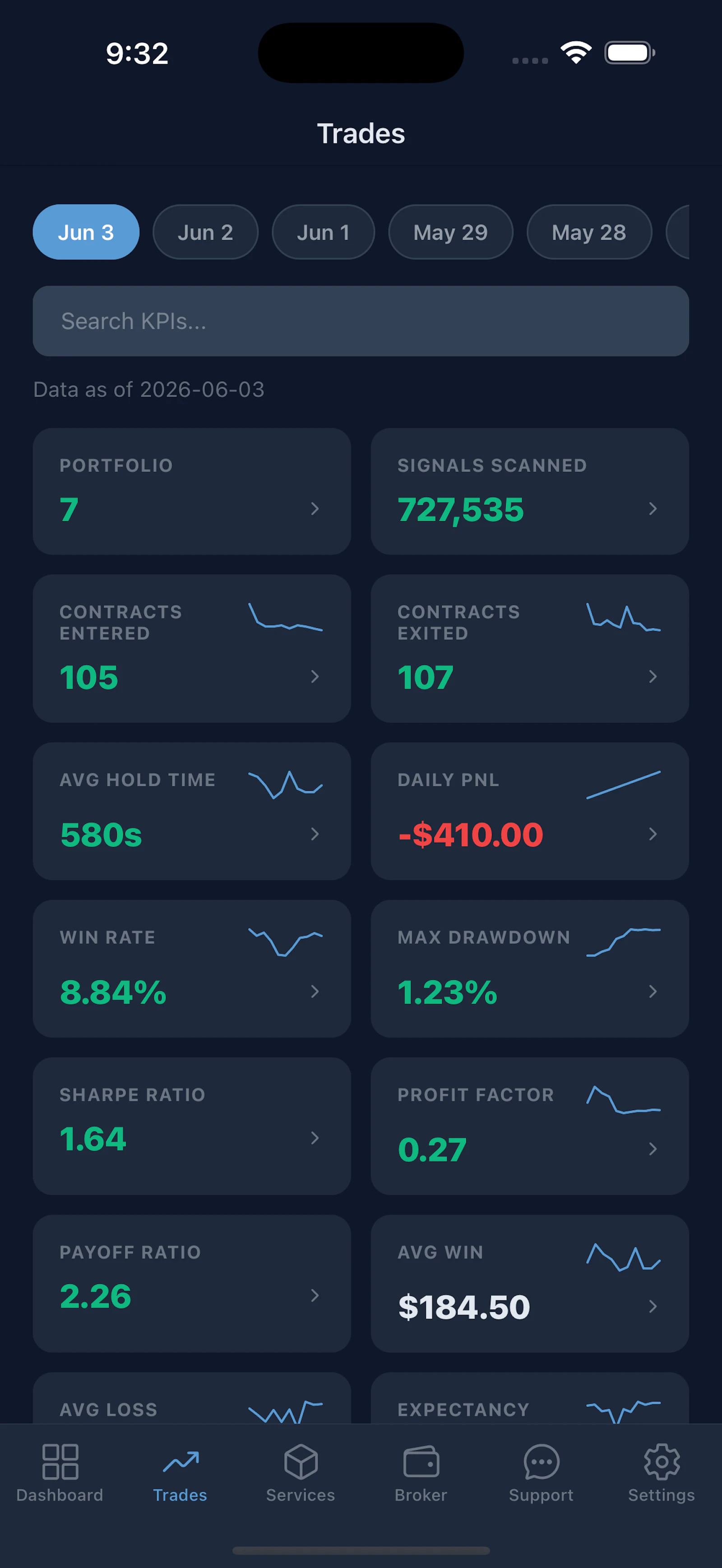This screenshot has width=722, height=1568.
Task: Open the Avg Win card
Action: [530, 1284]
